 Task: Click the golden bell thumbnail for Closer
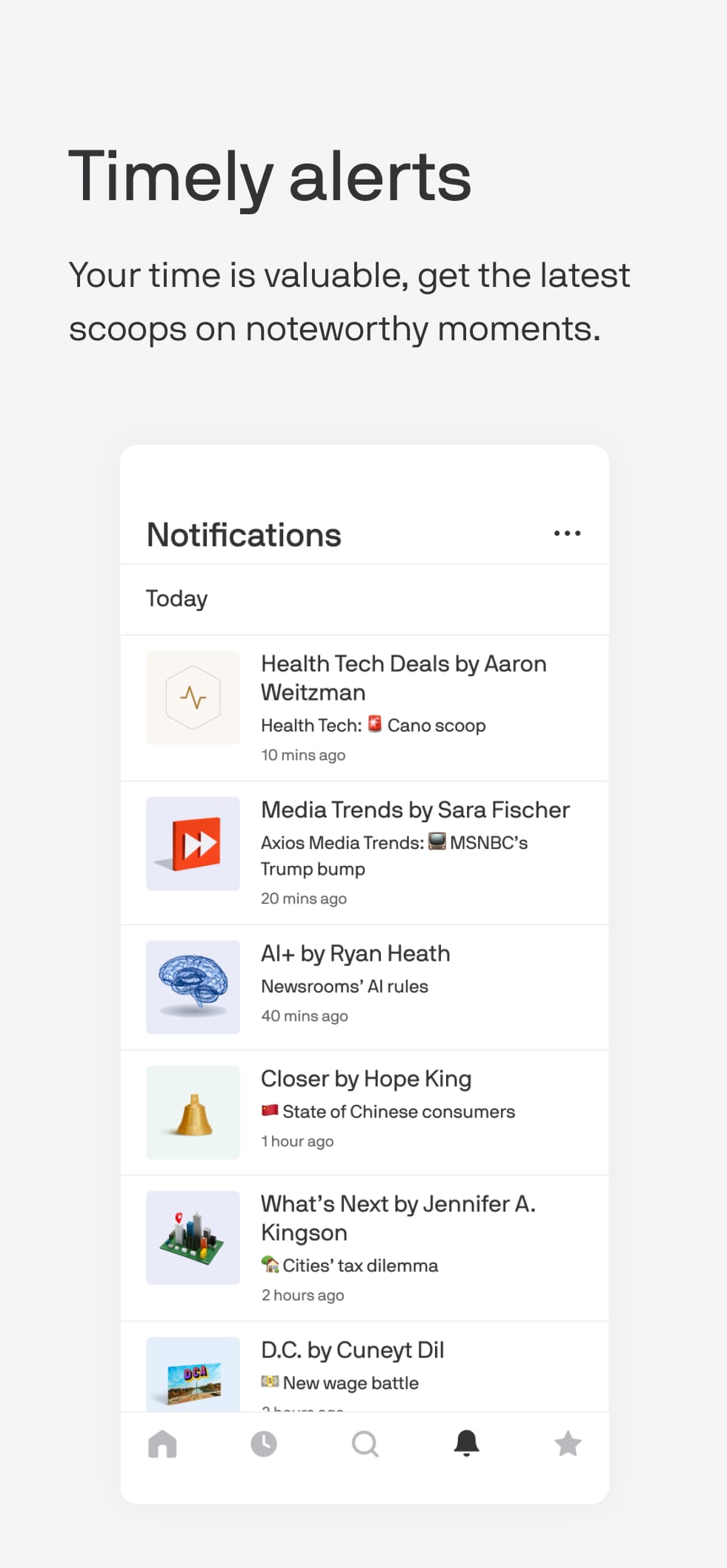point(193,1111)
